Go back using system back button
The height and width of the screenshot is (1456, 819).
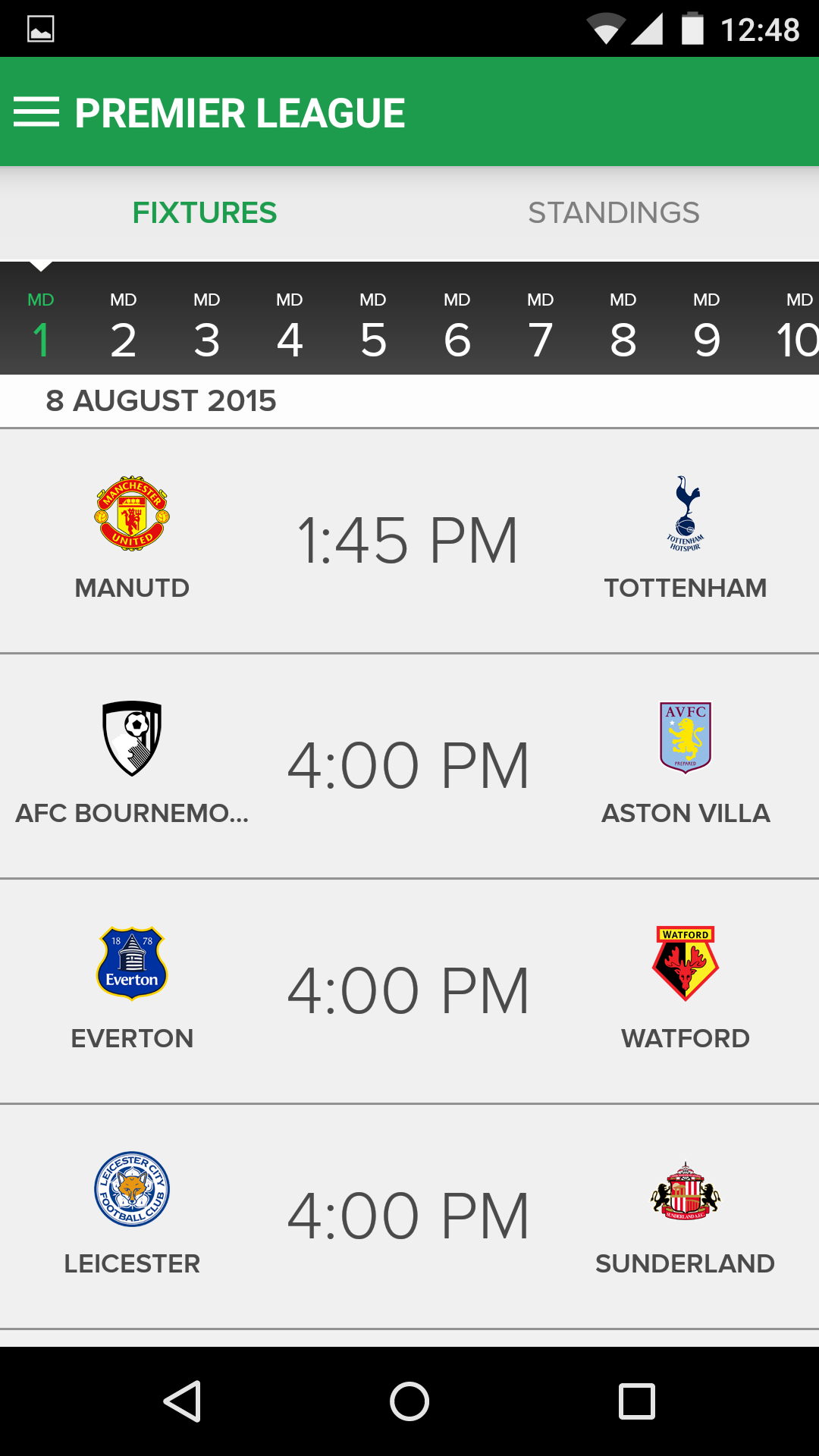coord(182,1401)
